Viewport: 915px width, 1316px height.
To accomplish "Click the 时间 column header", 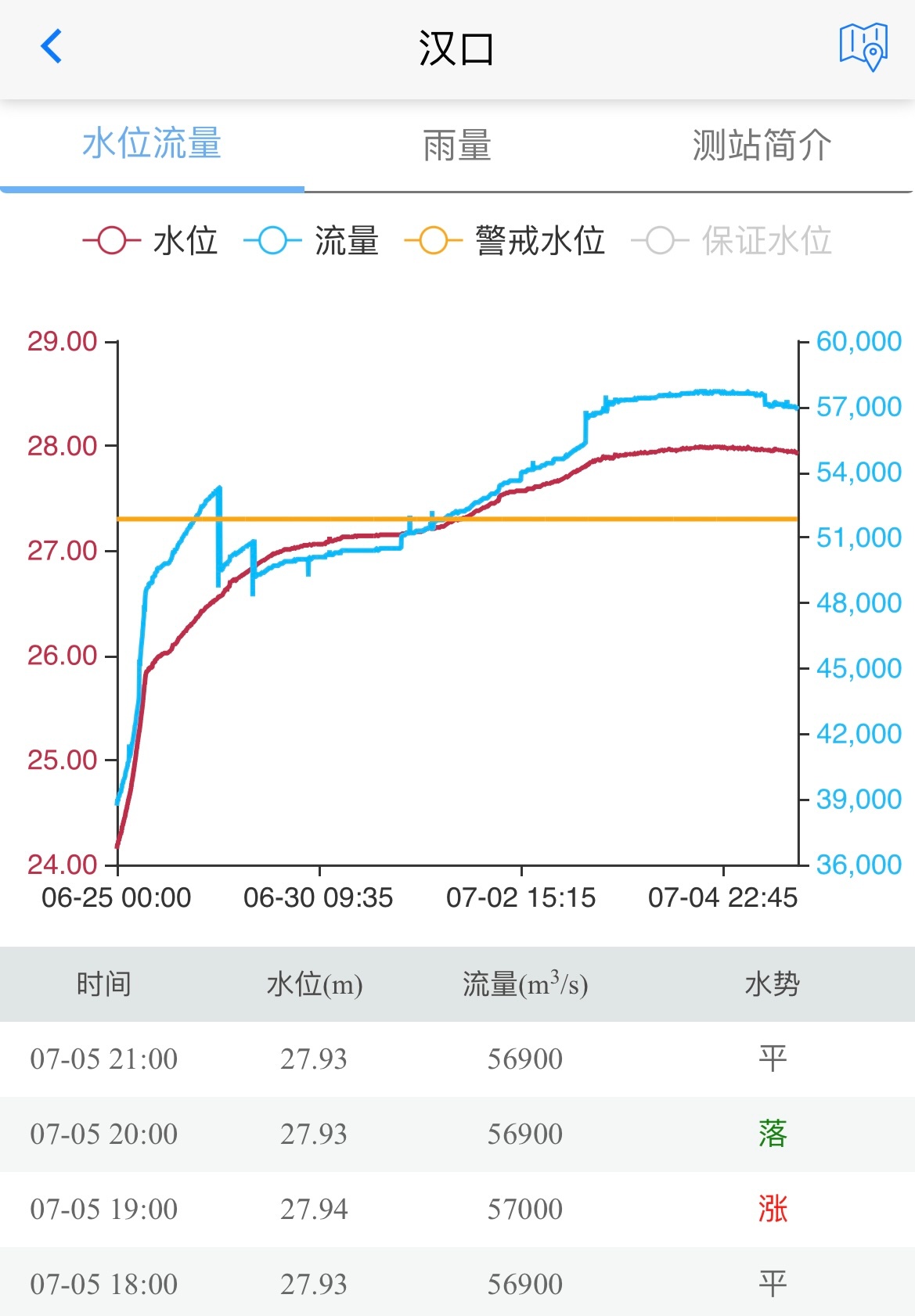I will click(x=103, y=984).
